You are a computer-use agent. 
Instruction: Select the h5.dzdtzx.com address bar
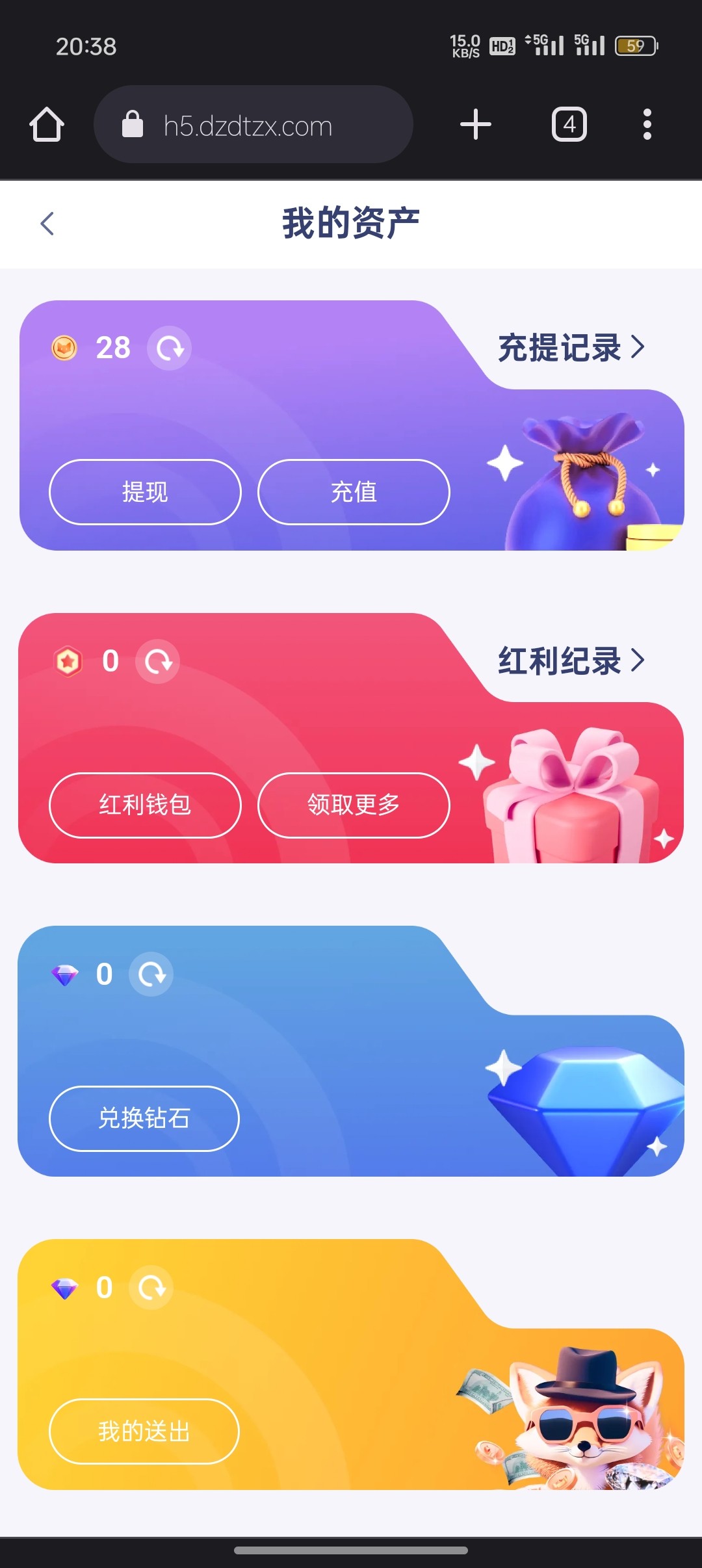253,125
